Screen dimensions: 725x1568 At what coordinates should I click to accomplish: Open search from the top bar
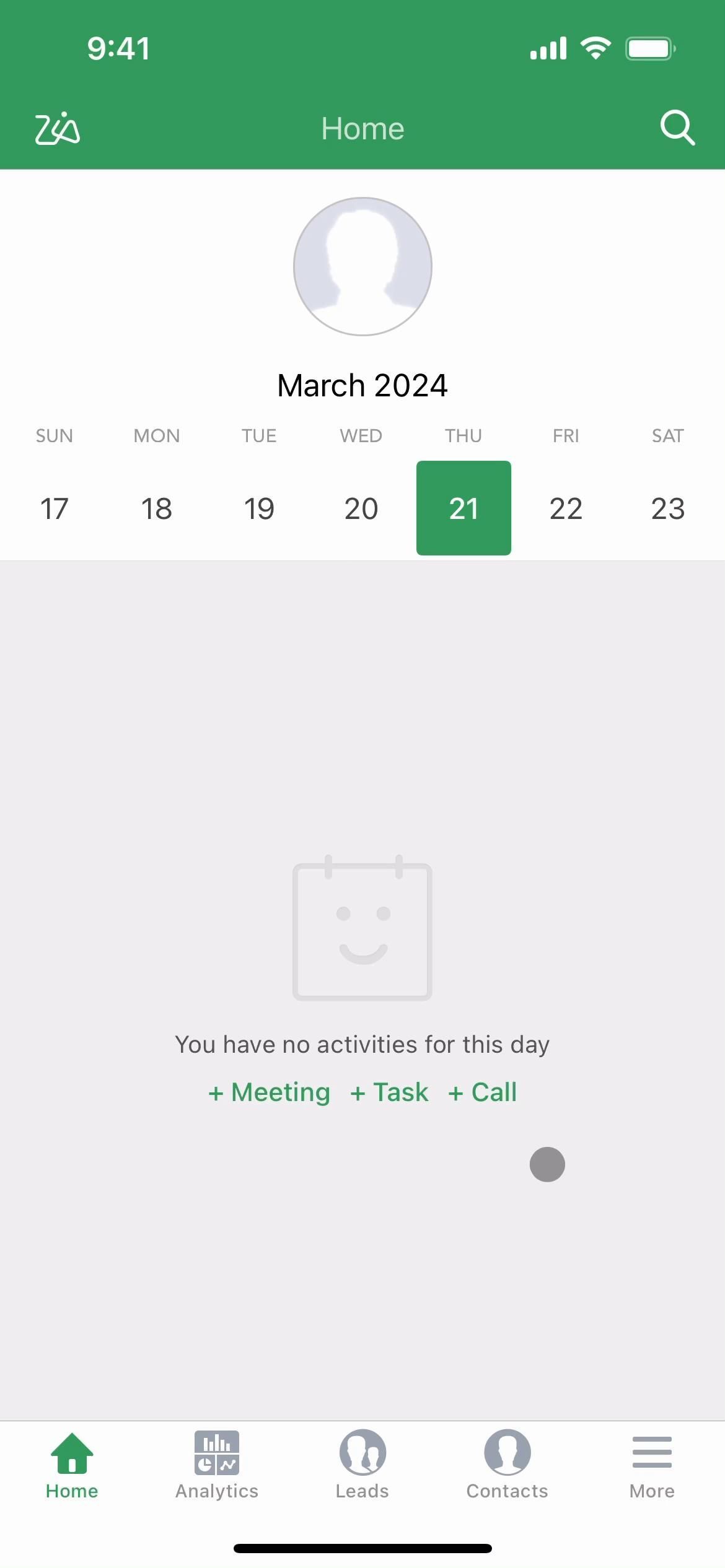[x=677, y=128]
